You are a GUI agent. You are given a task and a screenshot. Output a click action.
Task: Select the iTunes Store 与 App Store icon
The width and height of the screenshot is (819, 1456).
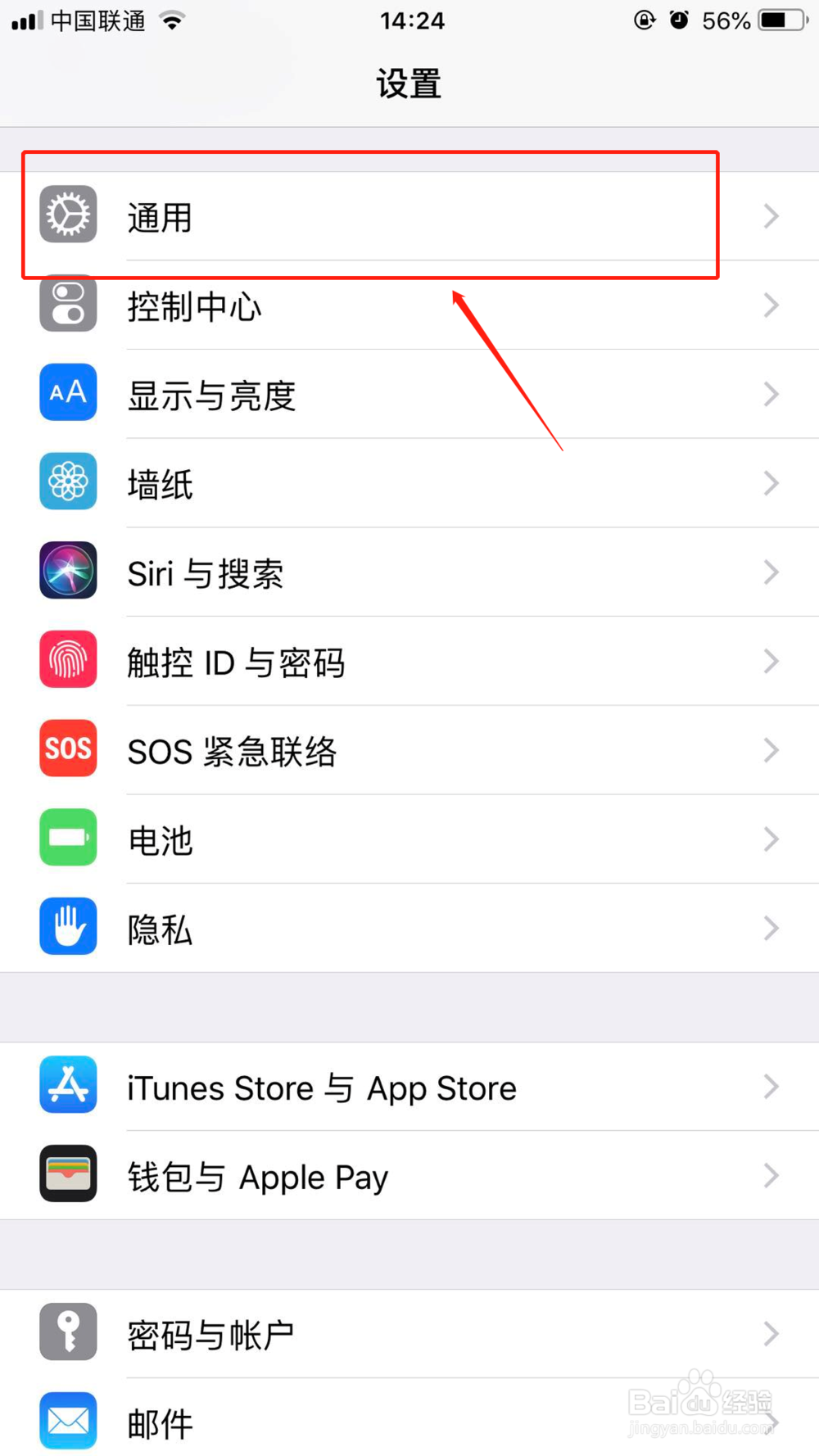click(68, 1087)
